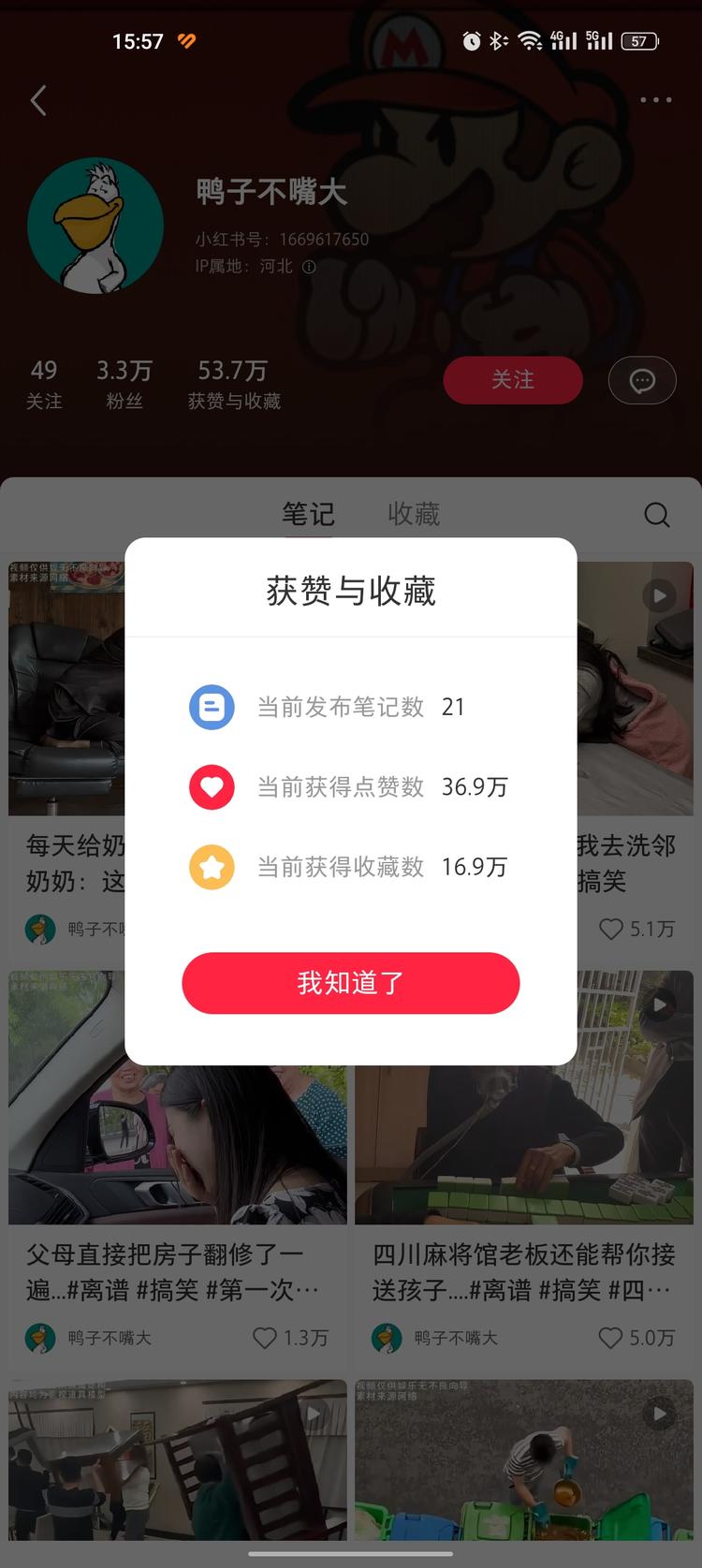This screenshot has height=1568, width=702.
Task: Tap the back arrow to leave profile
Action: (x=37, y=100)
